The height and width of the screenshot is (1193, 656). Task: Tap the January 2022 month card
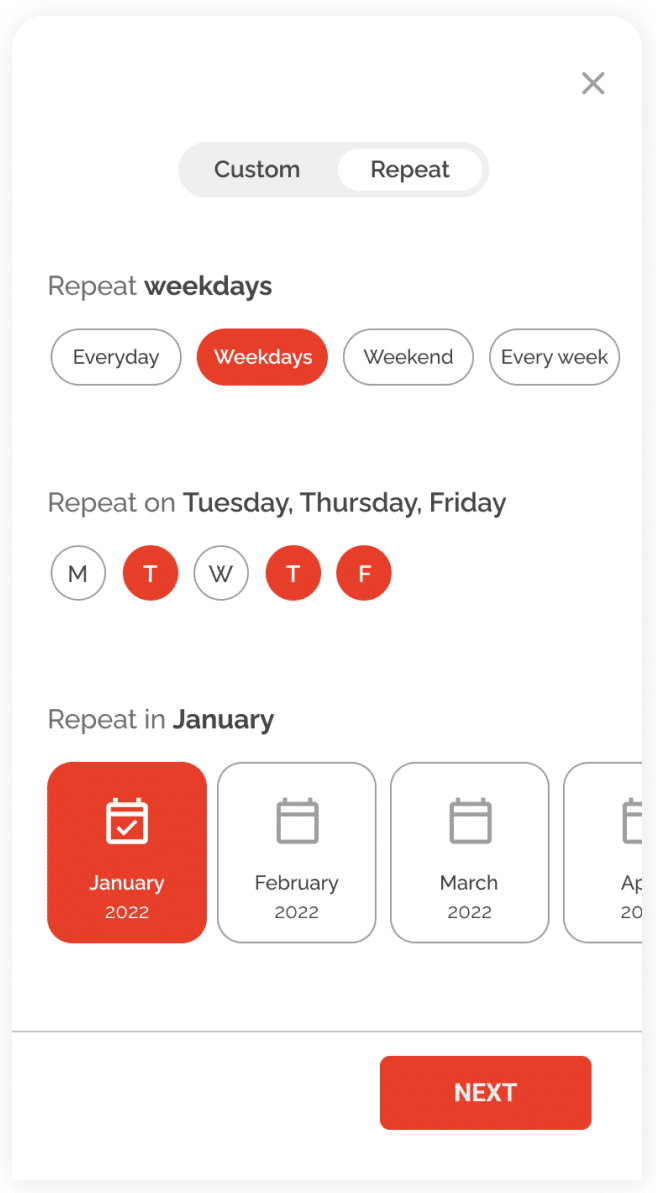(x=127, y=852)
